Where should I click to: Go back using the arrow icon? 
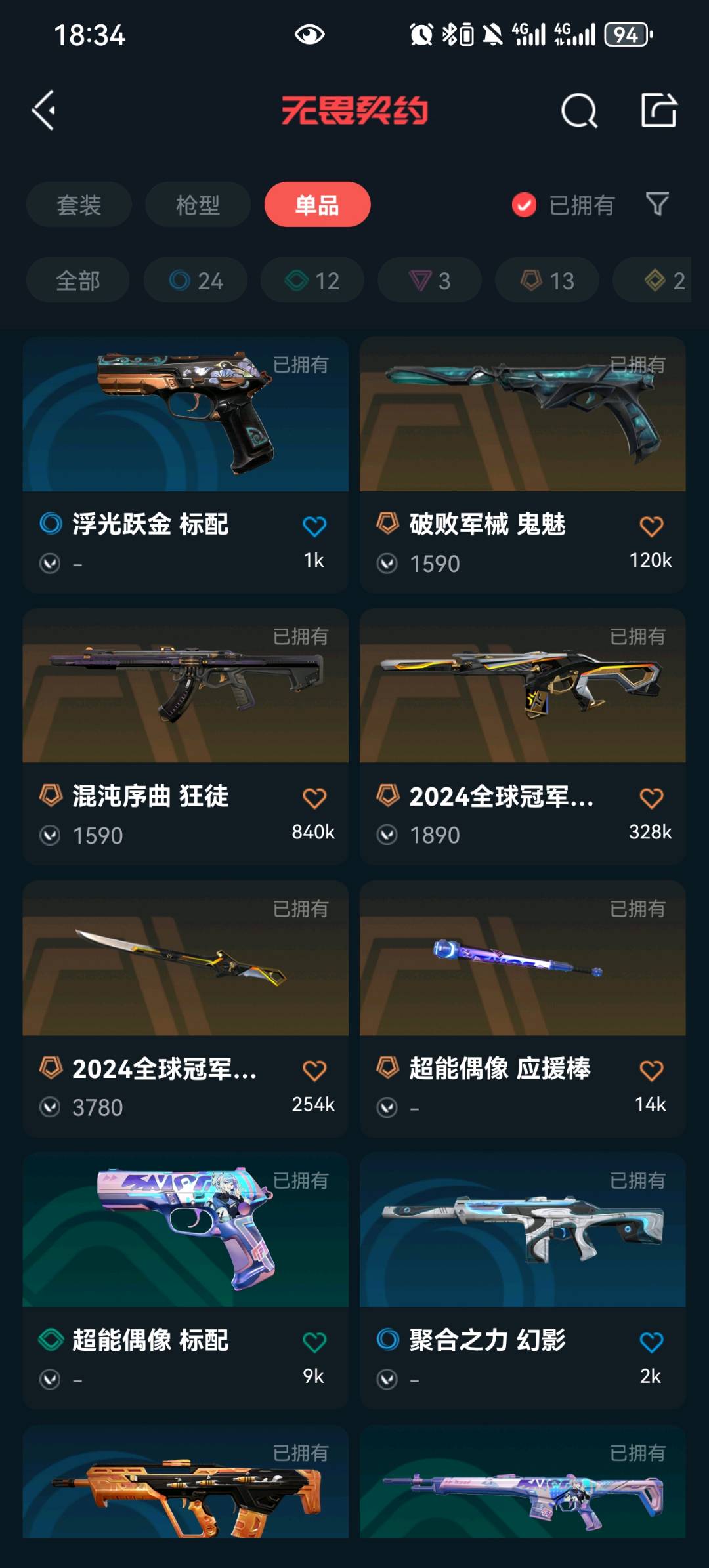[x=44, y=110]
